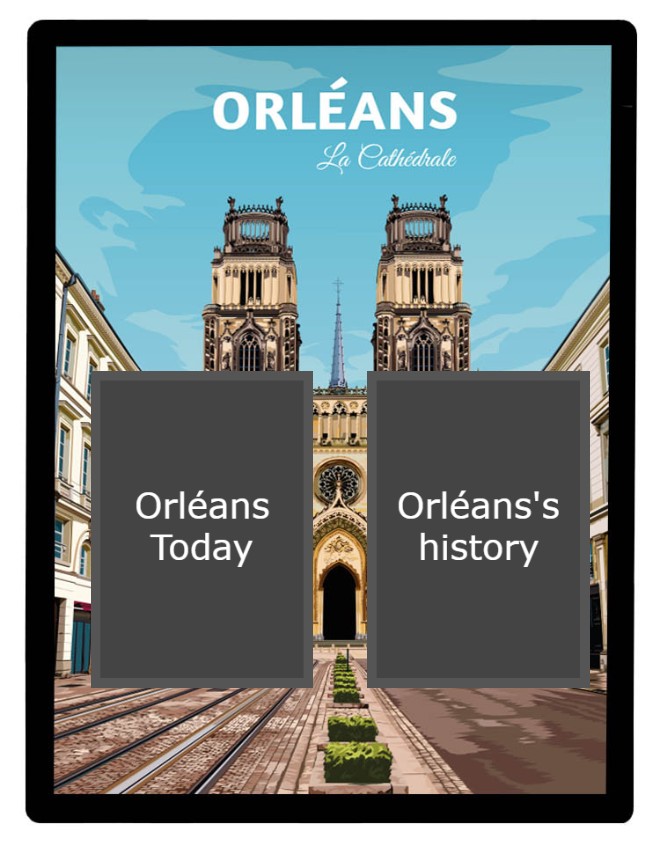Open the Orléans Today section
The width and height of the screenshot is (659, 845).
pyautogui.click(x=202, y=528)
